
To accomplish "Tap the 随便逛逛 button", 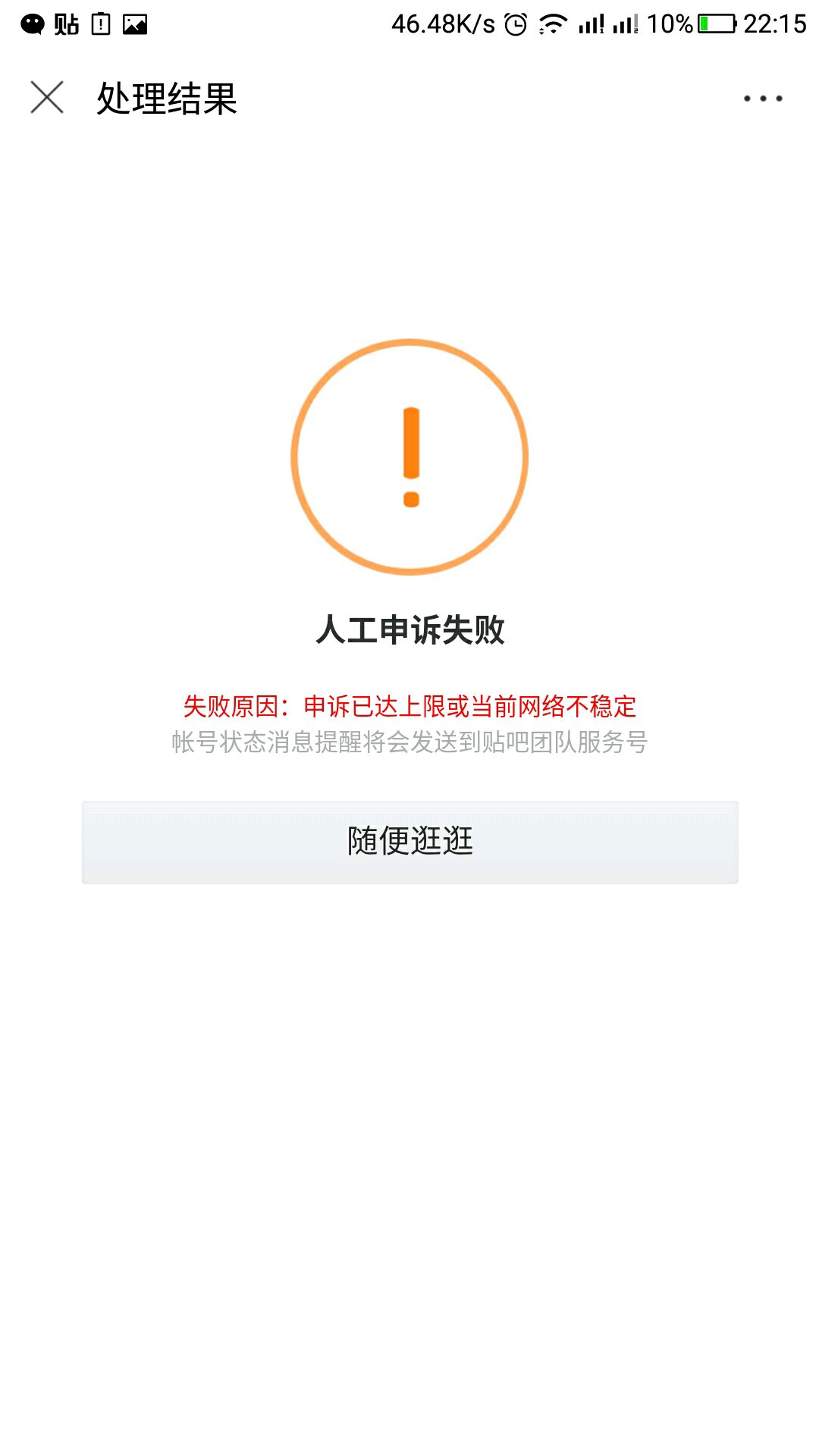I will point(409,842).
